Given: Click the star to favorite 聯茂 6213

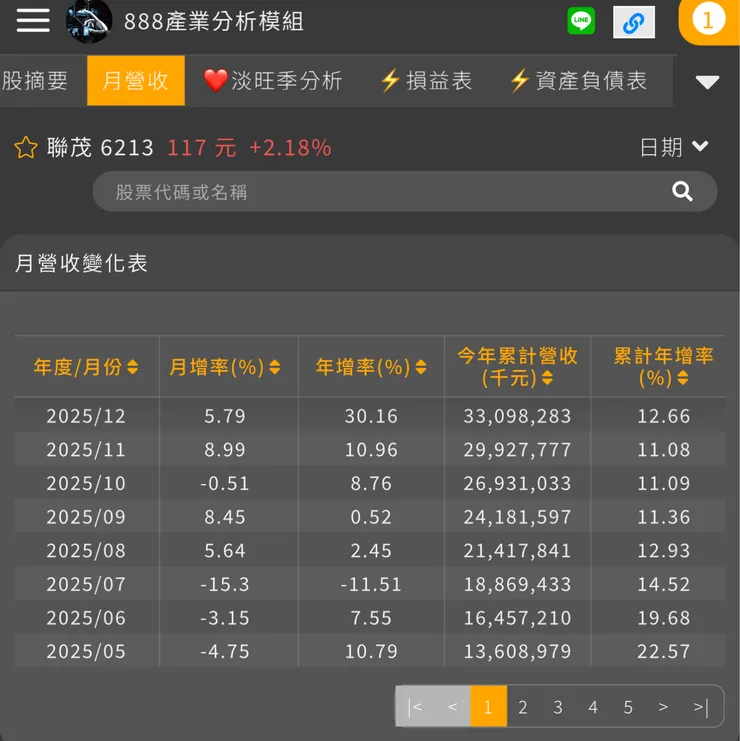Looking at the screenshot, I should (24, 146).
